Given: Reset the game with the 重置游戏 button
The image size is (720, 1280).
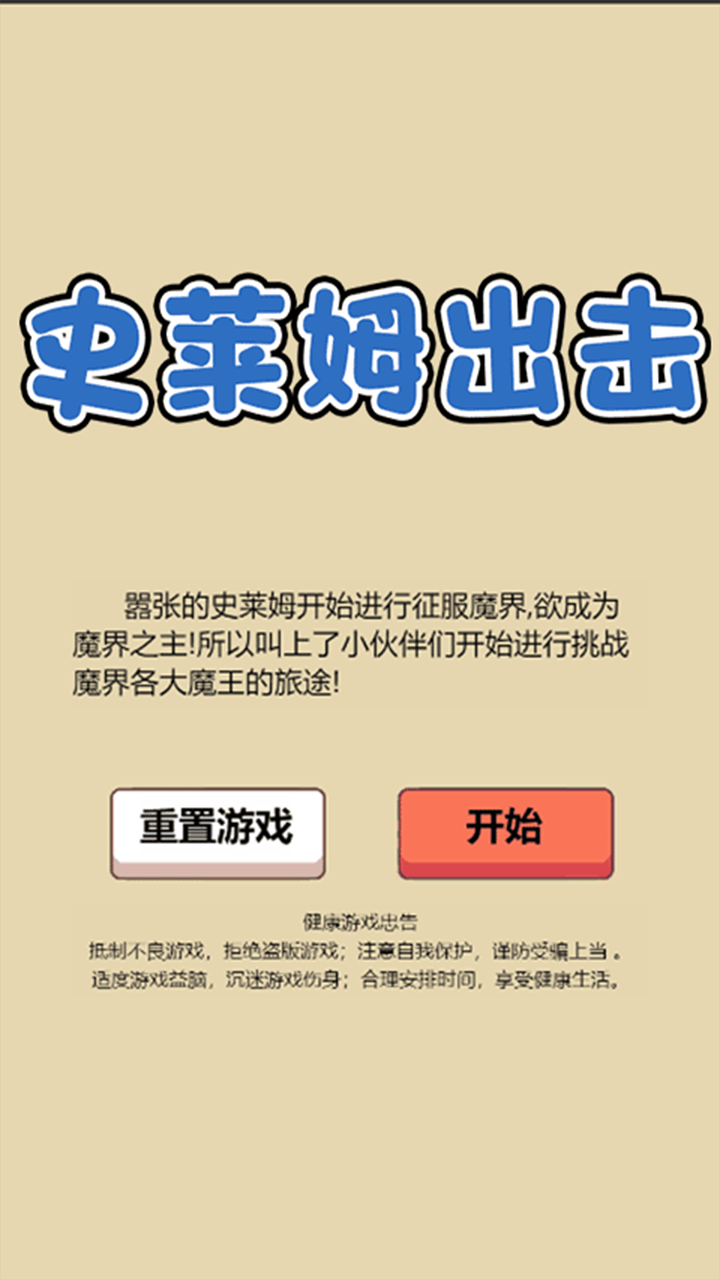Looking at the screenshot, I should pos(217,832).
